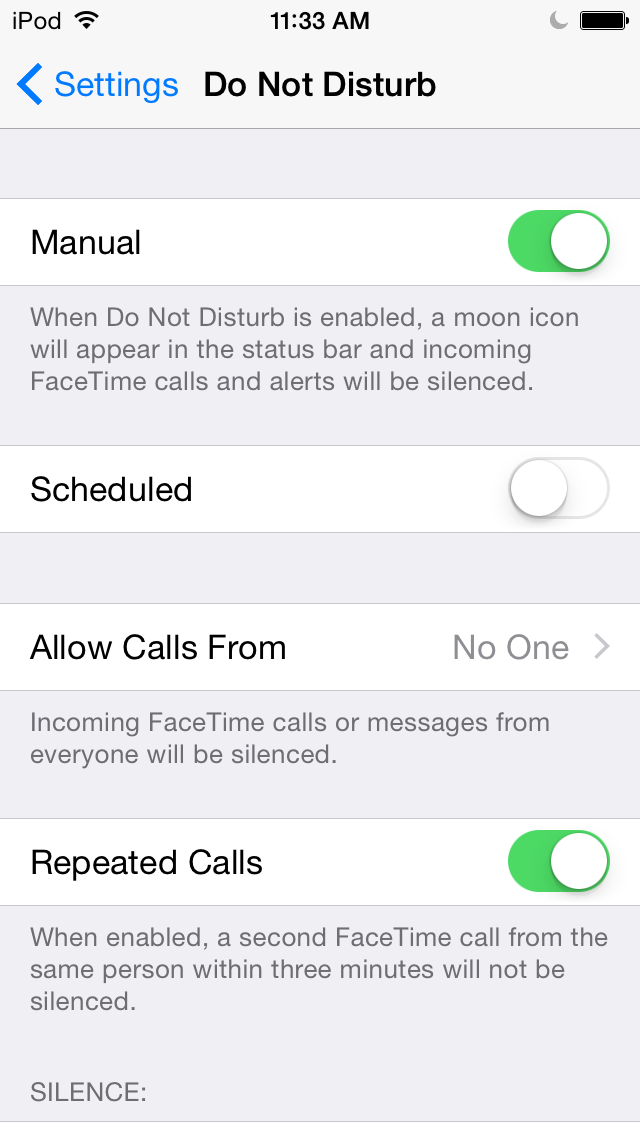Viewport: 640px width, 1136px height.
Task: Open Allow Calls From options
Action: (x=320, y=647)
